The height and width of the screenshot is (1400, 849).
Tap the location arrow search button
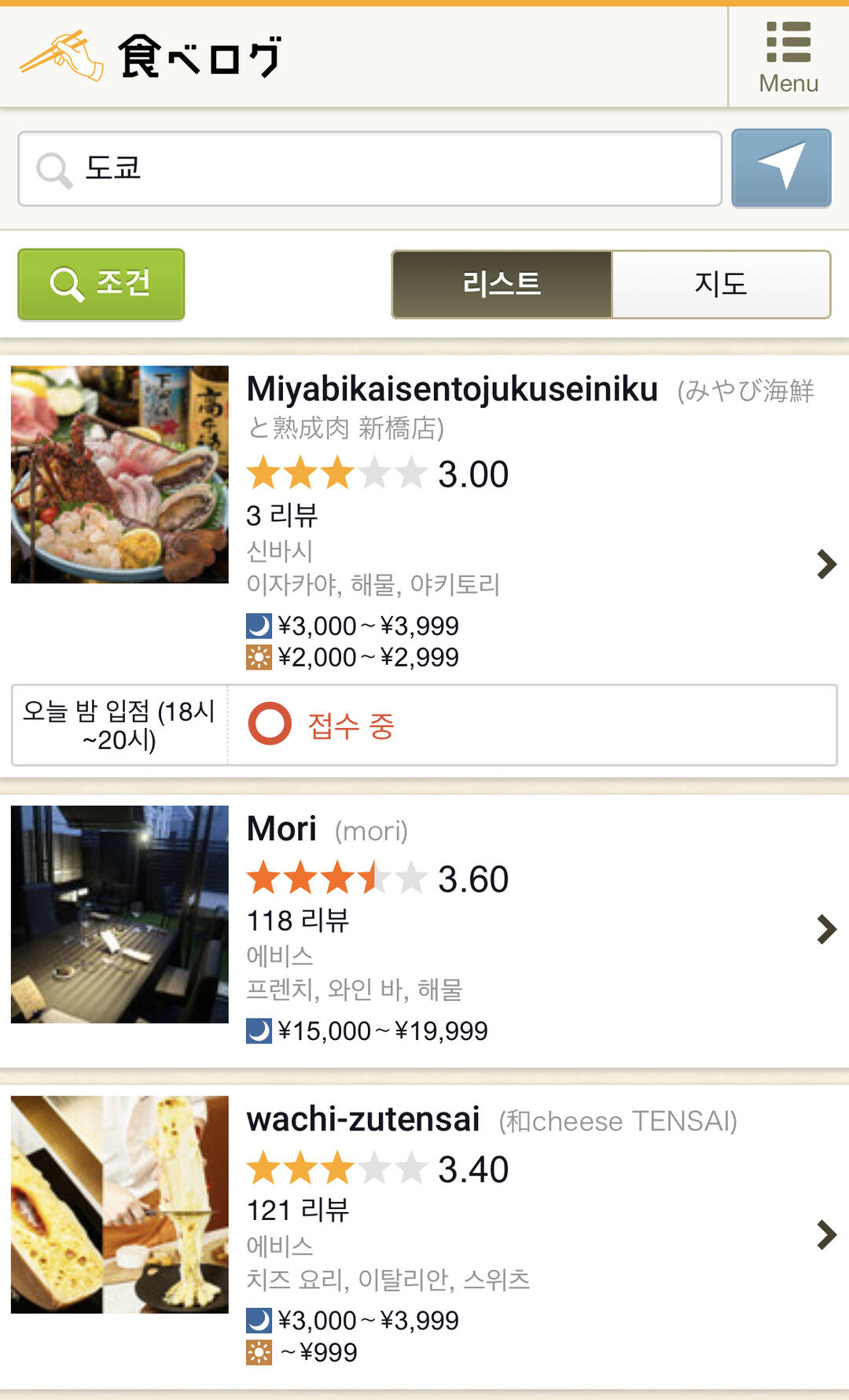click(x=781, y=167)
